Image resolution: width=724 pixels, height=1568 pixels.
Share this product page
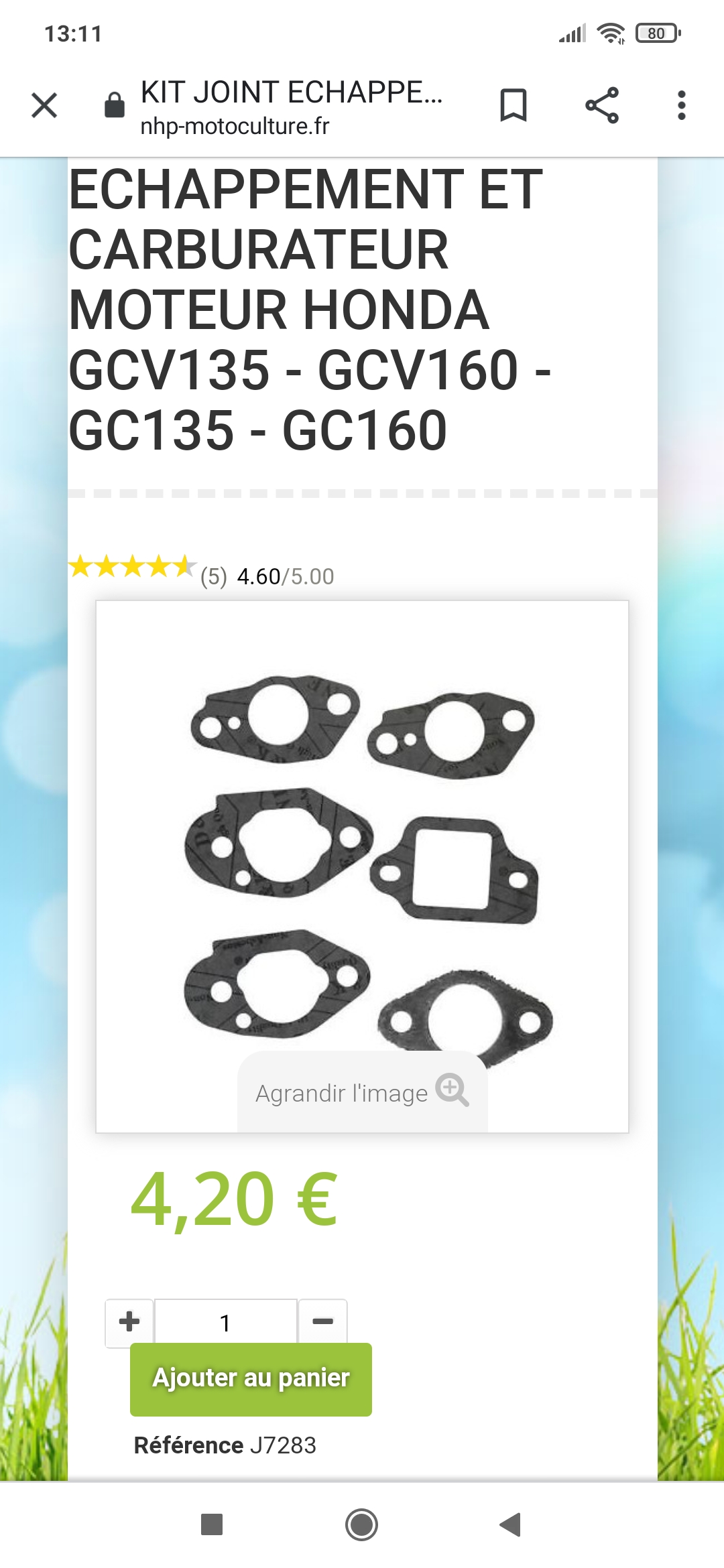point(601,105)
